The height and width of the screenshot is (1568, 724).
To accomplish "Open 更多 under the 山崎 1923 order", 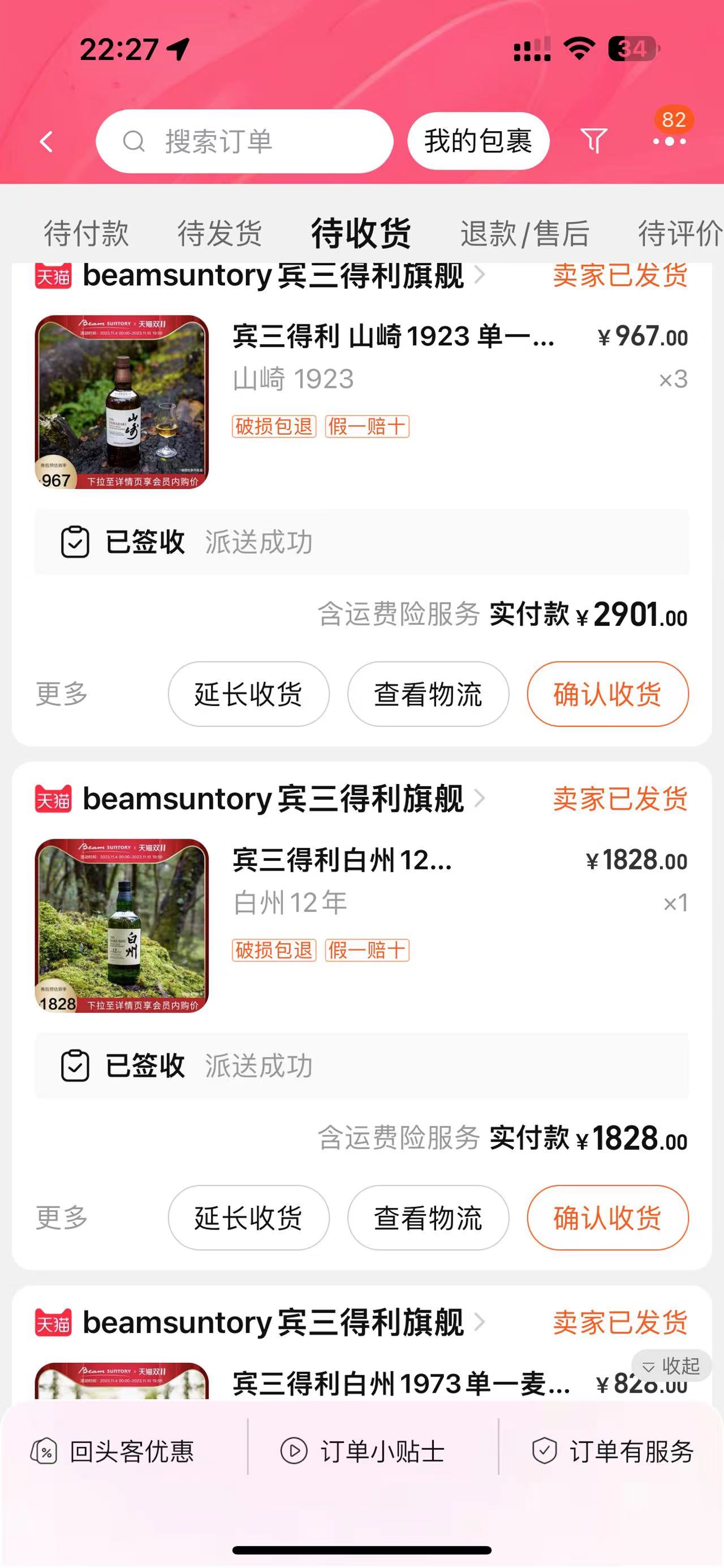I will (x=62, y=694).
